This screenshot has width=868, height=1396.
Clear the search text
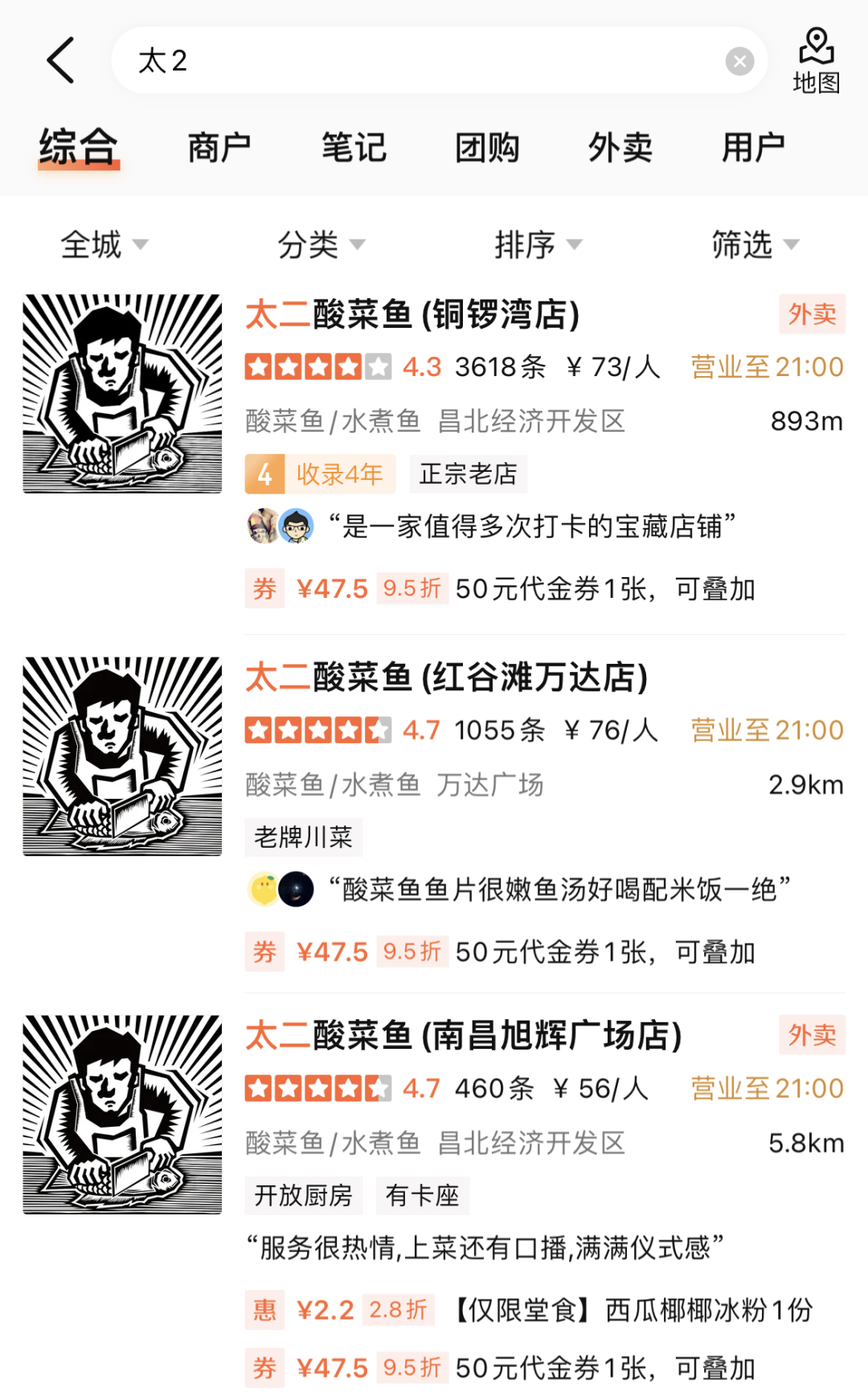(x=739, y=61)
